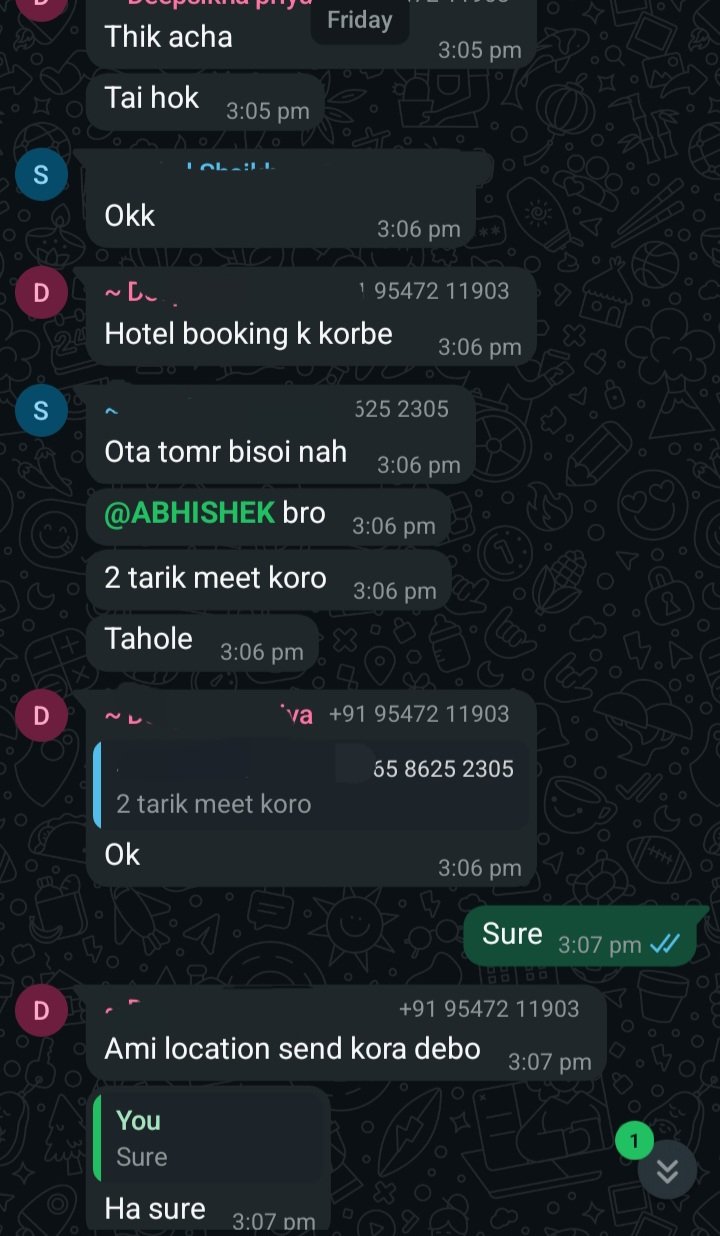
Task: Open the S avatar beside the Okk message
Action: [41, 175]
